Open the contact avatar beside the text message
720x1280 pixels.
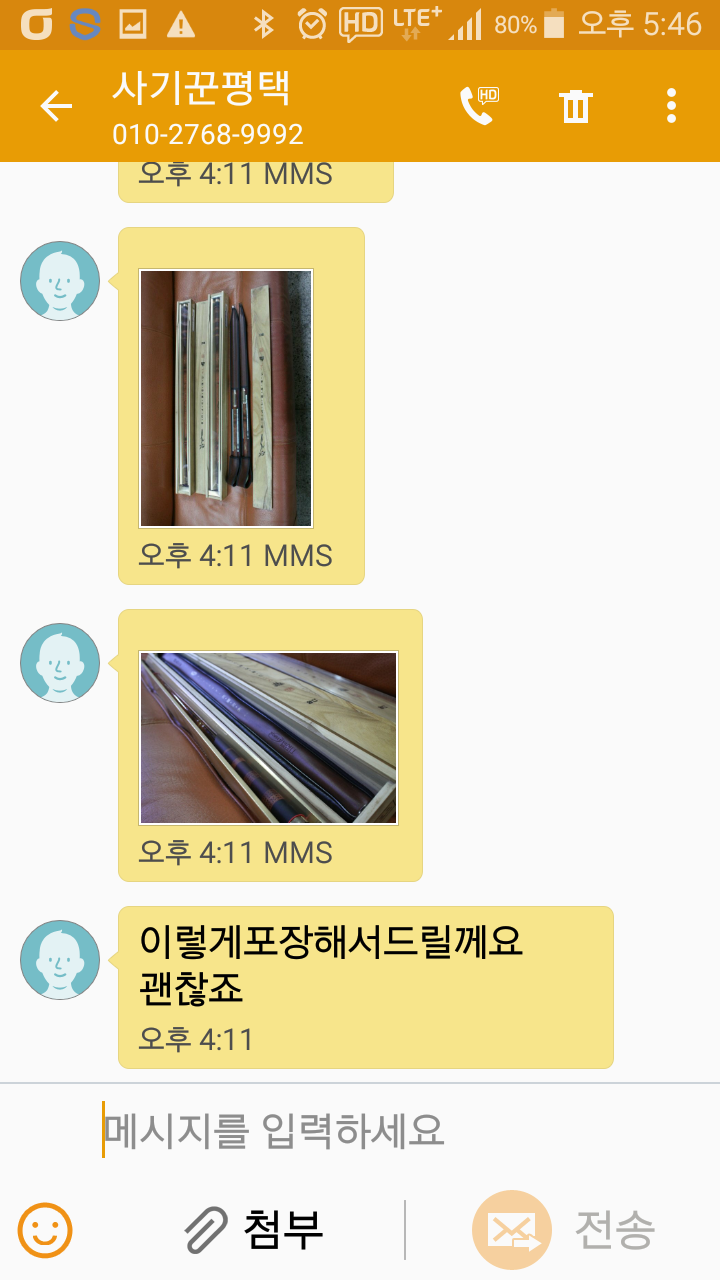tap(60, 960)
